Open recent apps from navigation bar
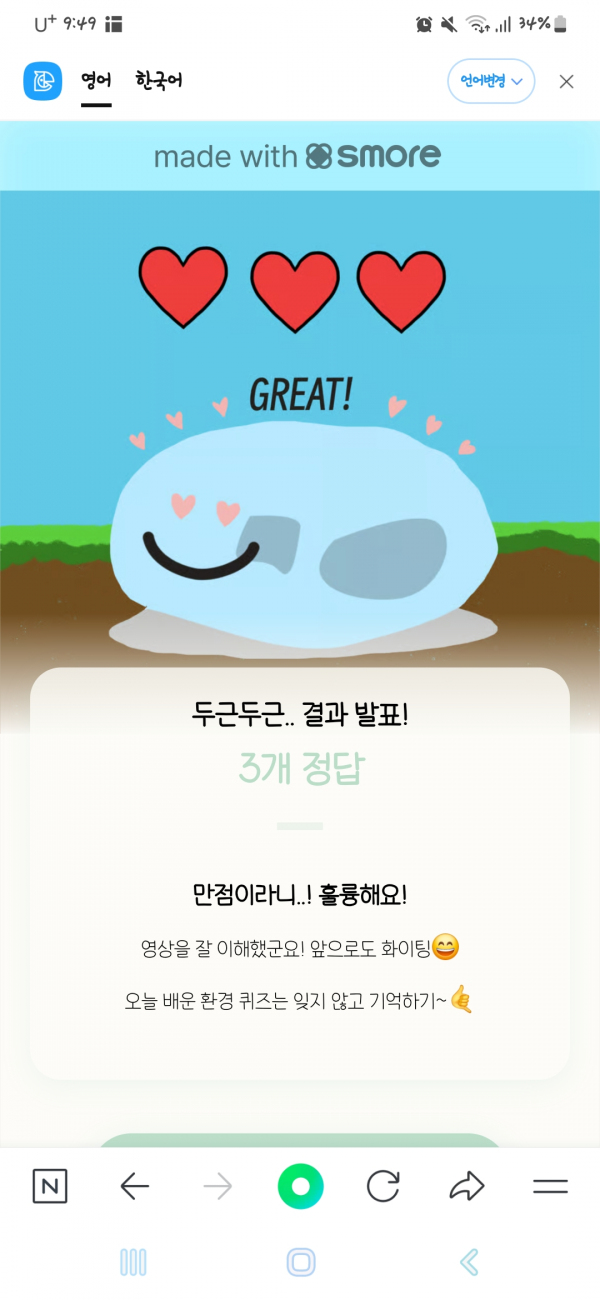Screen dimensions: 600x1300 click(133, 1262)
